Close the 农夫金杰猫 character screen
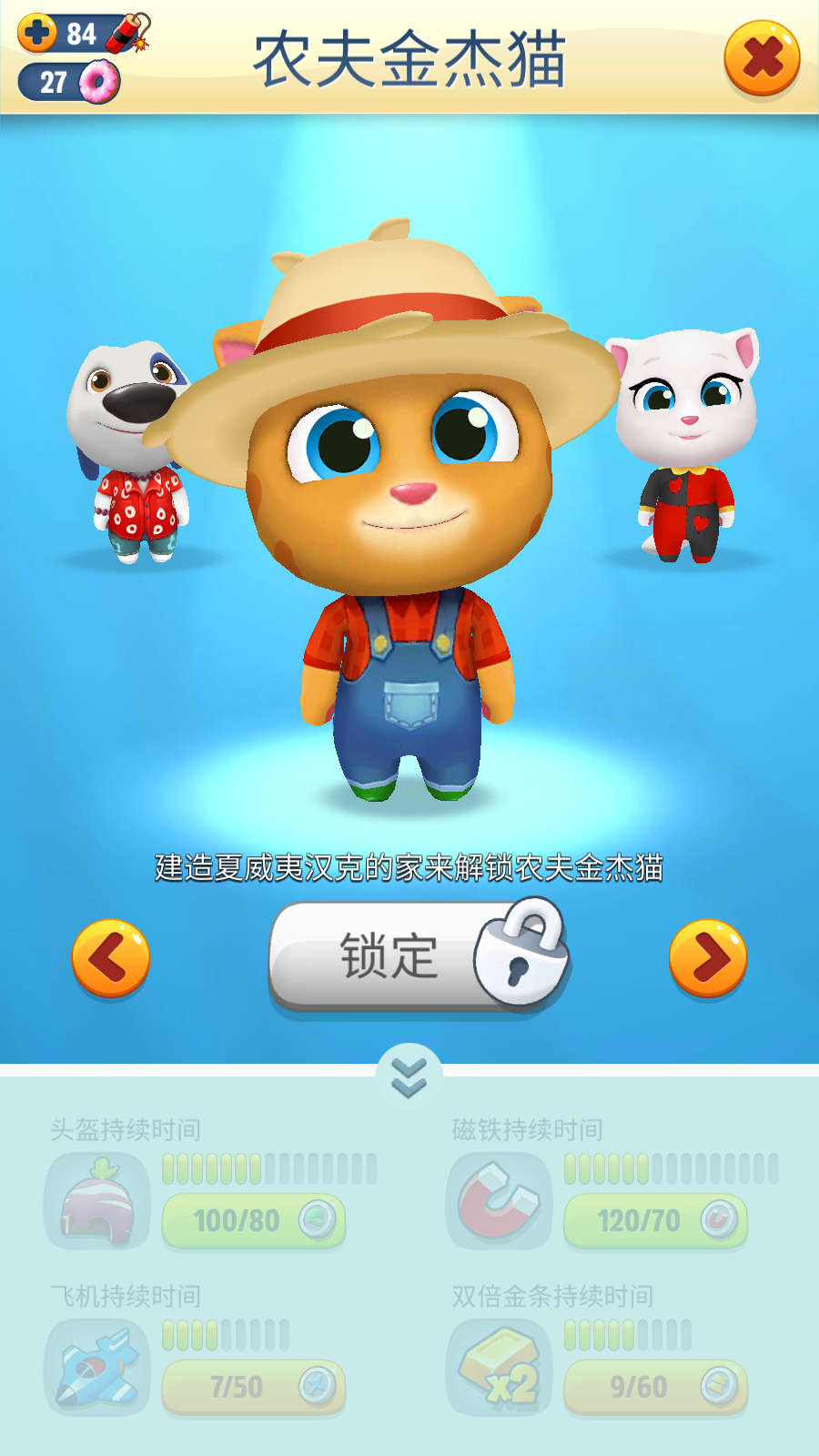This screenshot has width=819, height=1456. 762,58
